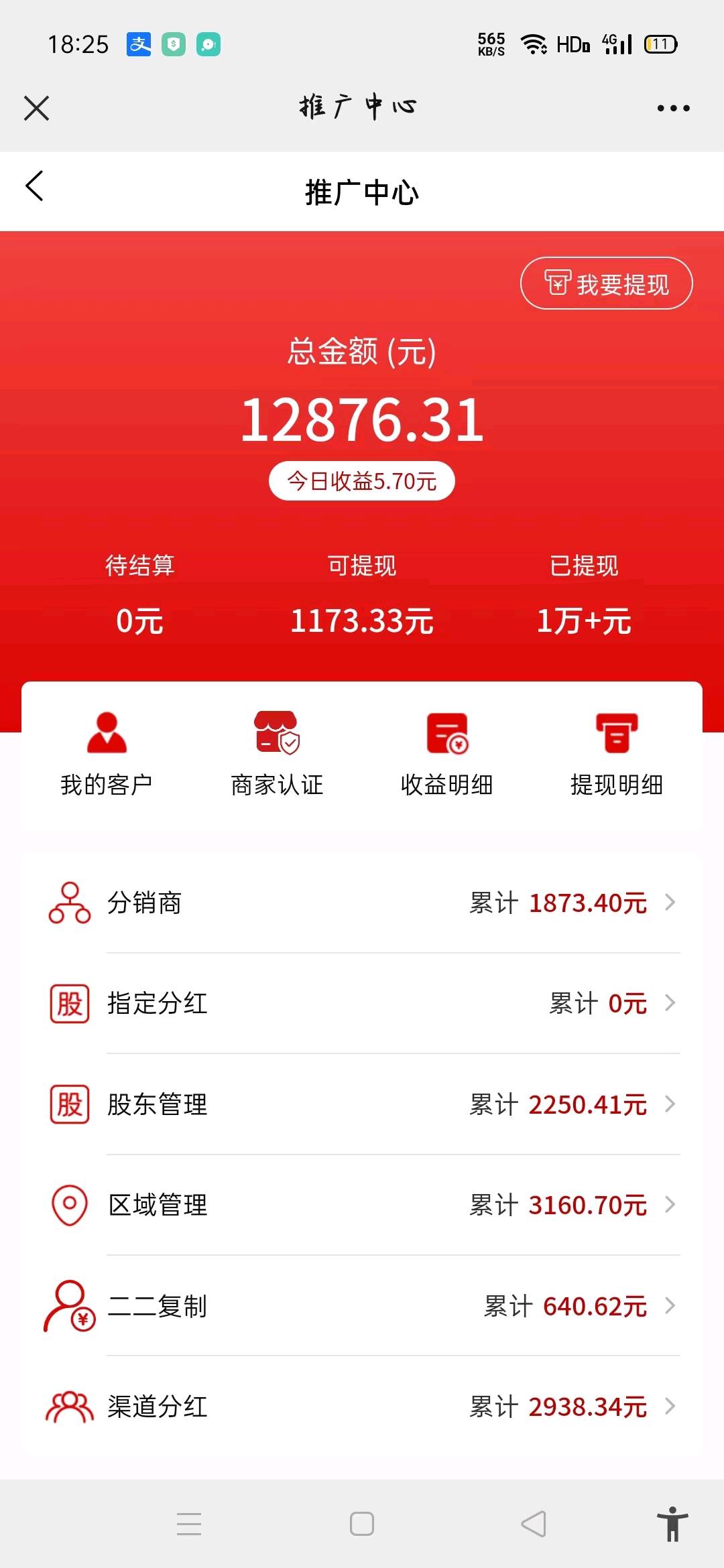Open the 区域管理 row

362,1205
